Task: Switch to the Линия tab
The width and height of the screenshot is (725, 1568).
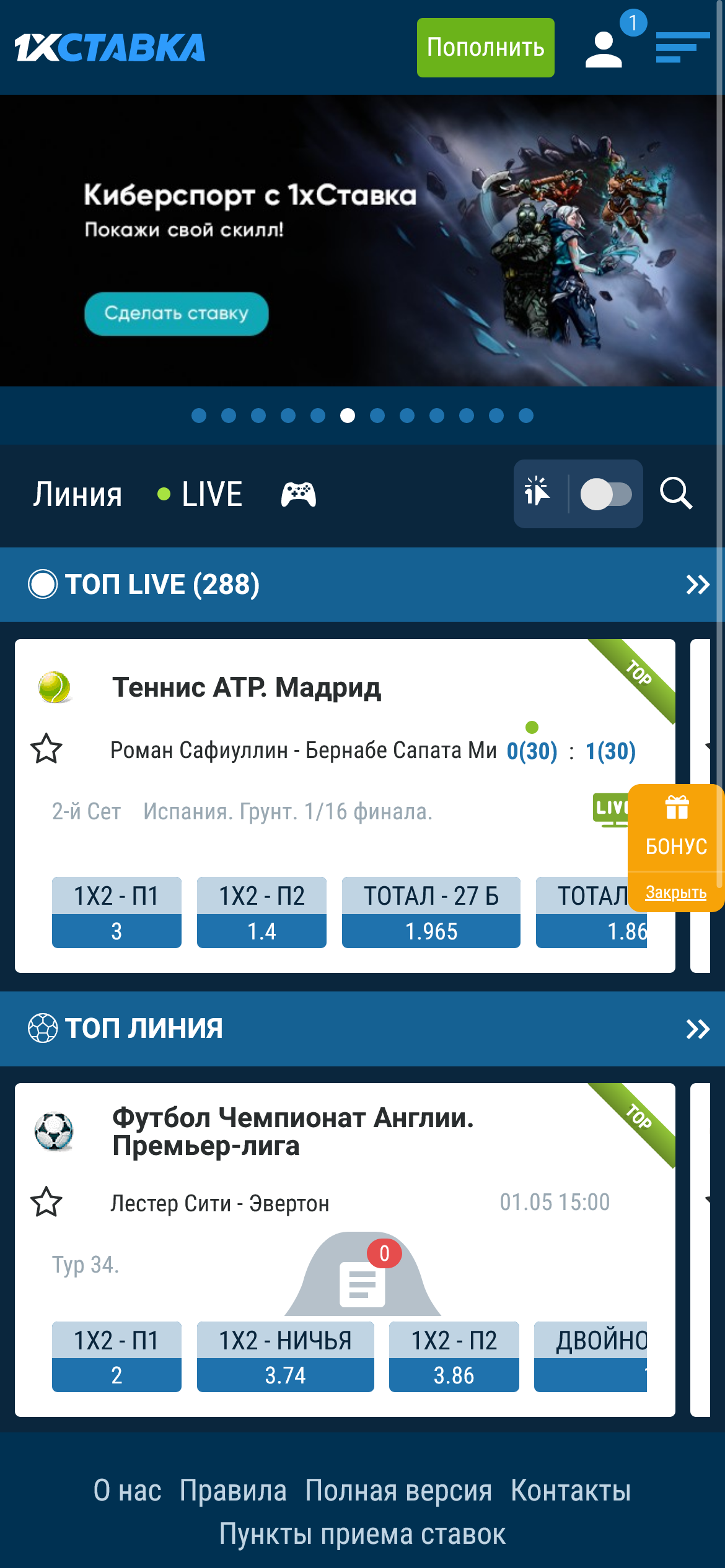Action: pyautogui.click(x=77, y=494)
